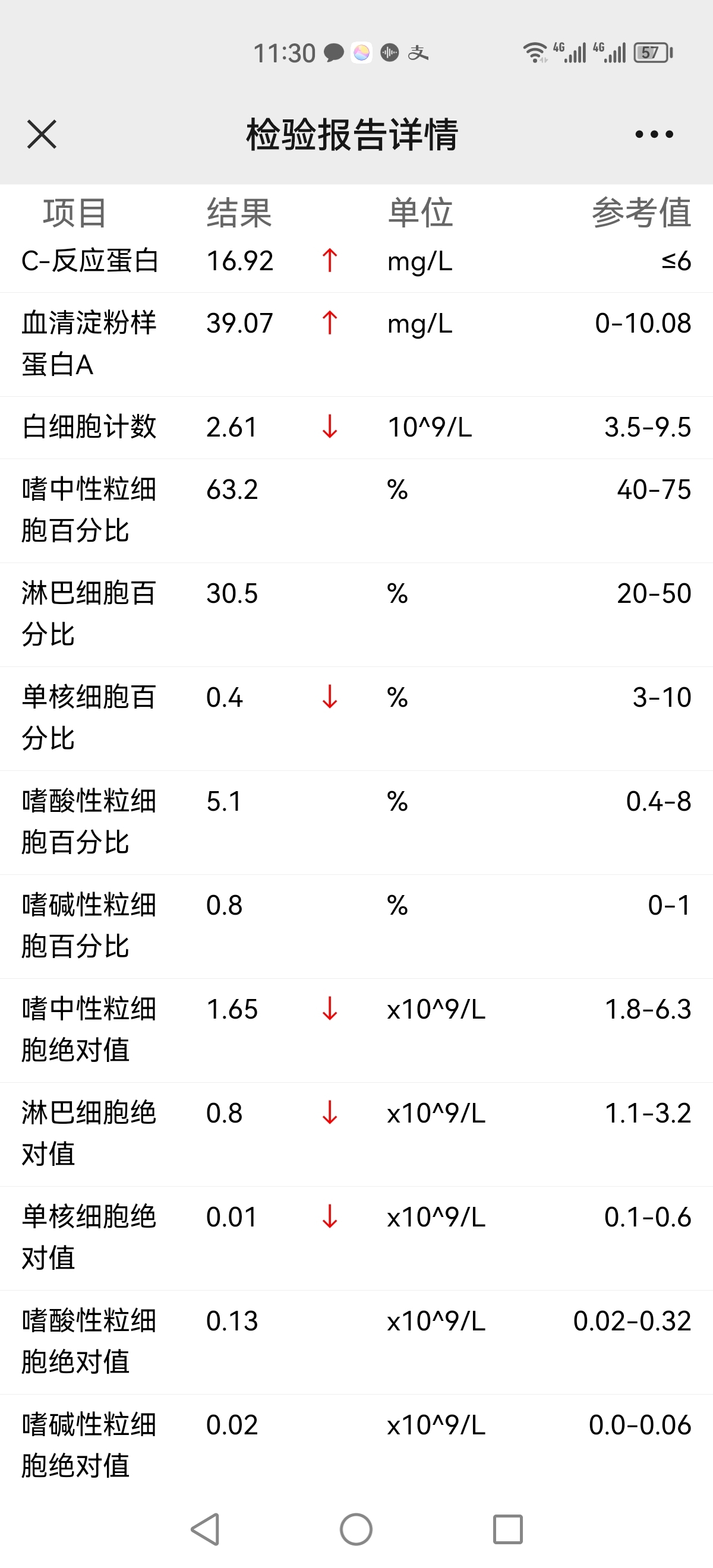
Task: Open the recent apps view
Action: [508, 1529]
